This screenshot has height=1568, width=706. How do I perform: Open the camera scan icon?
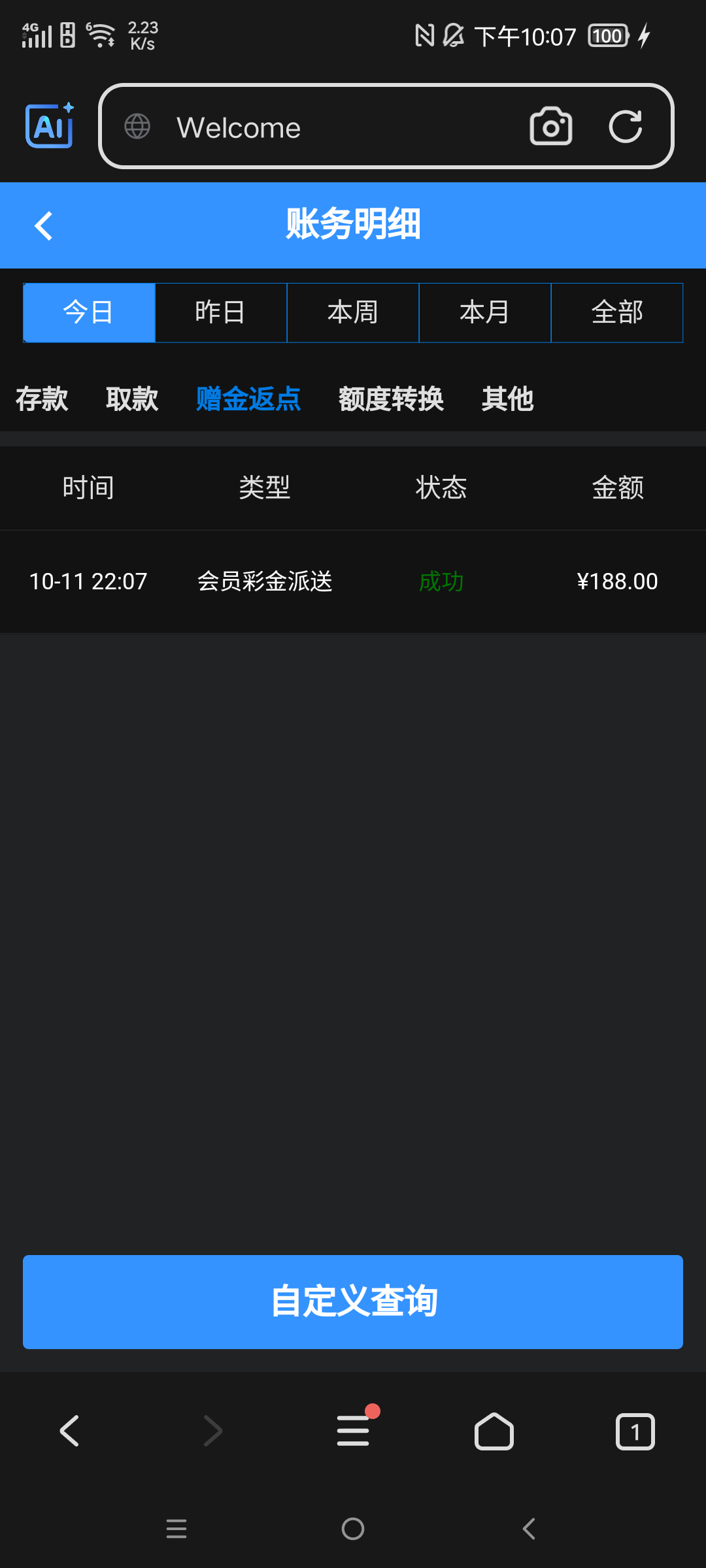pos(550,126)
